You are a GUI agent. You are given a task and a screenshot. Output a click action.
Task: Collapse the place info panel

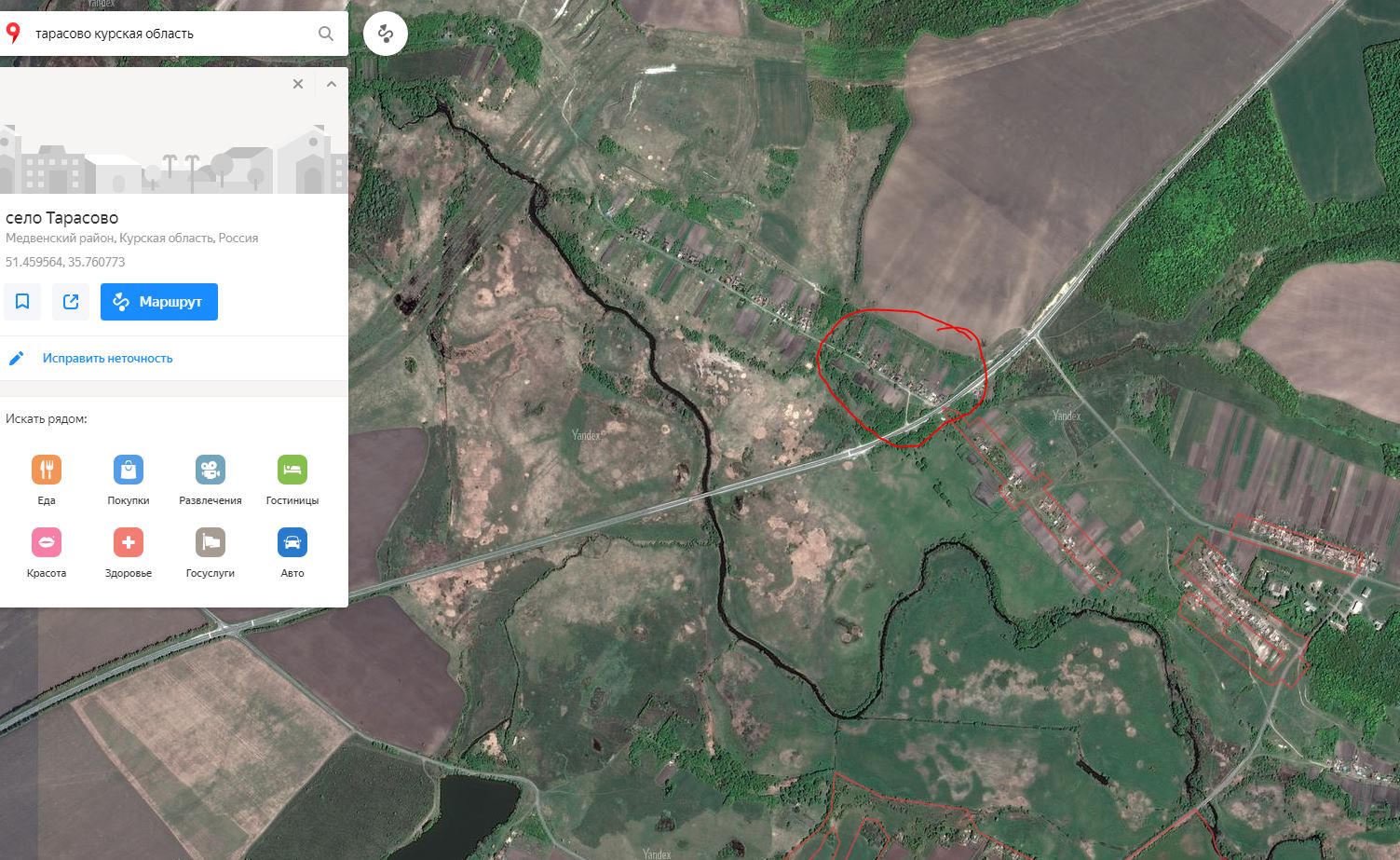tap(331, 84)
